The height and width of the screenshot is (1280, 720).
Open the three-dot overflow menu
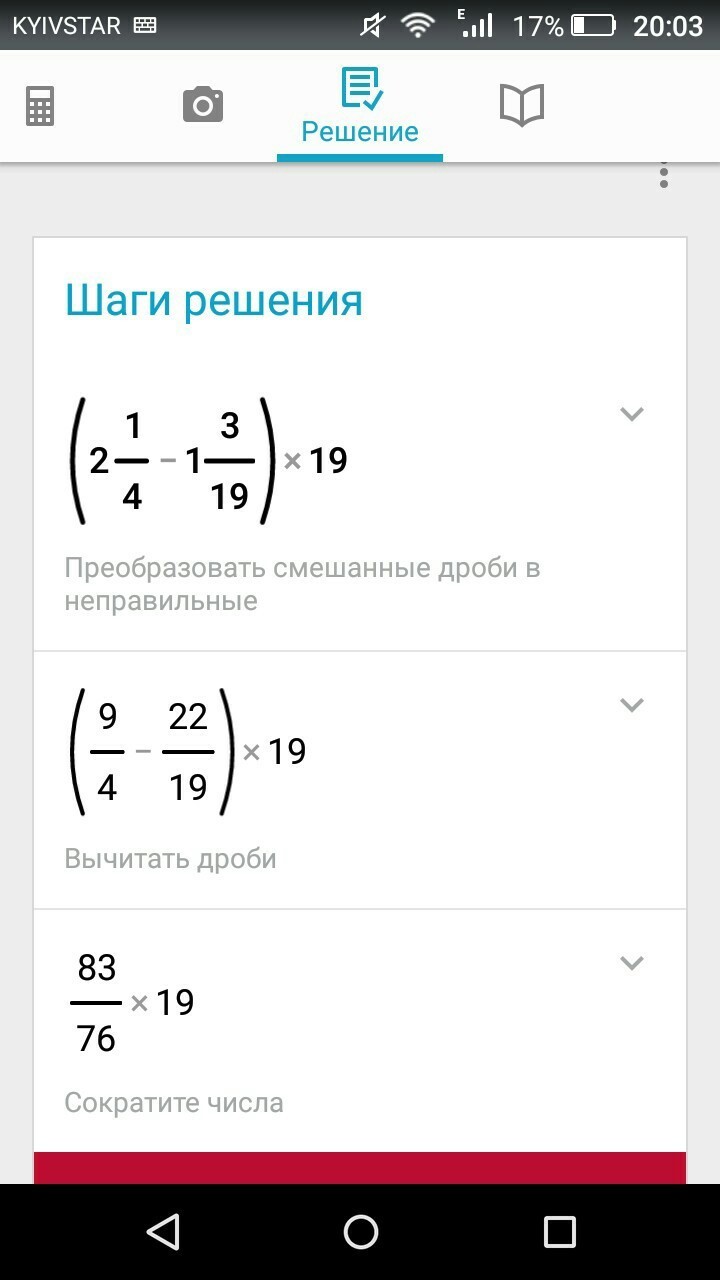point(663,177)
